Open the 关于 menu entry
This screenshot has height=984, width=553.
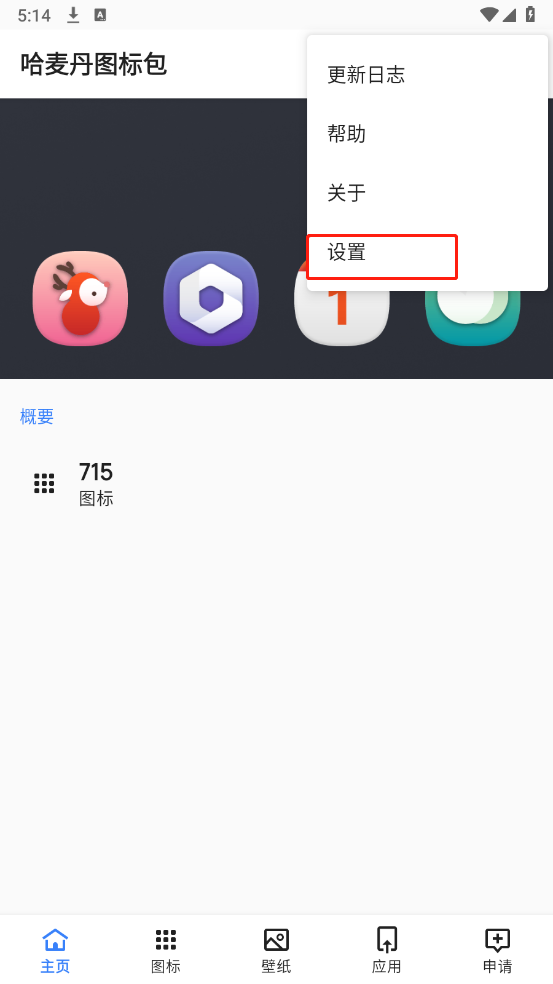[x=427, y=193]
